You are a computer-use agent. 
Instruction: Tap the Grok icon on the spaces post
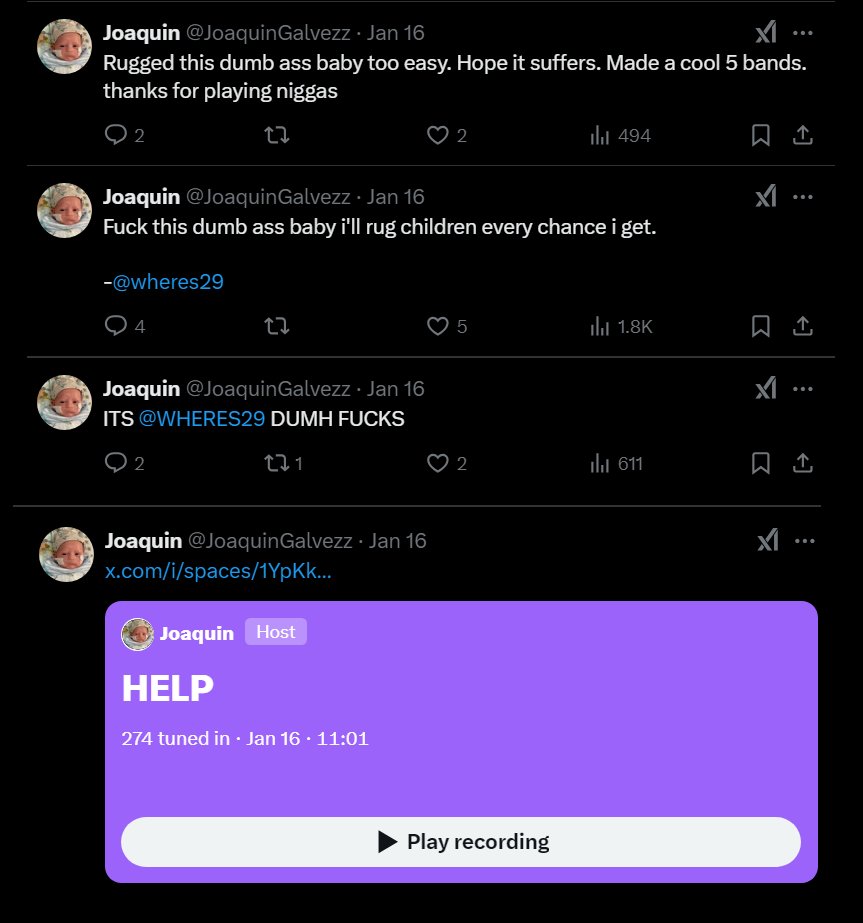(x=767, y=540)
